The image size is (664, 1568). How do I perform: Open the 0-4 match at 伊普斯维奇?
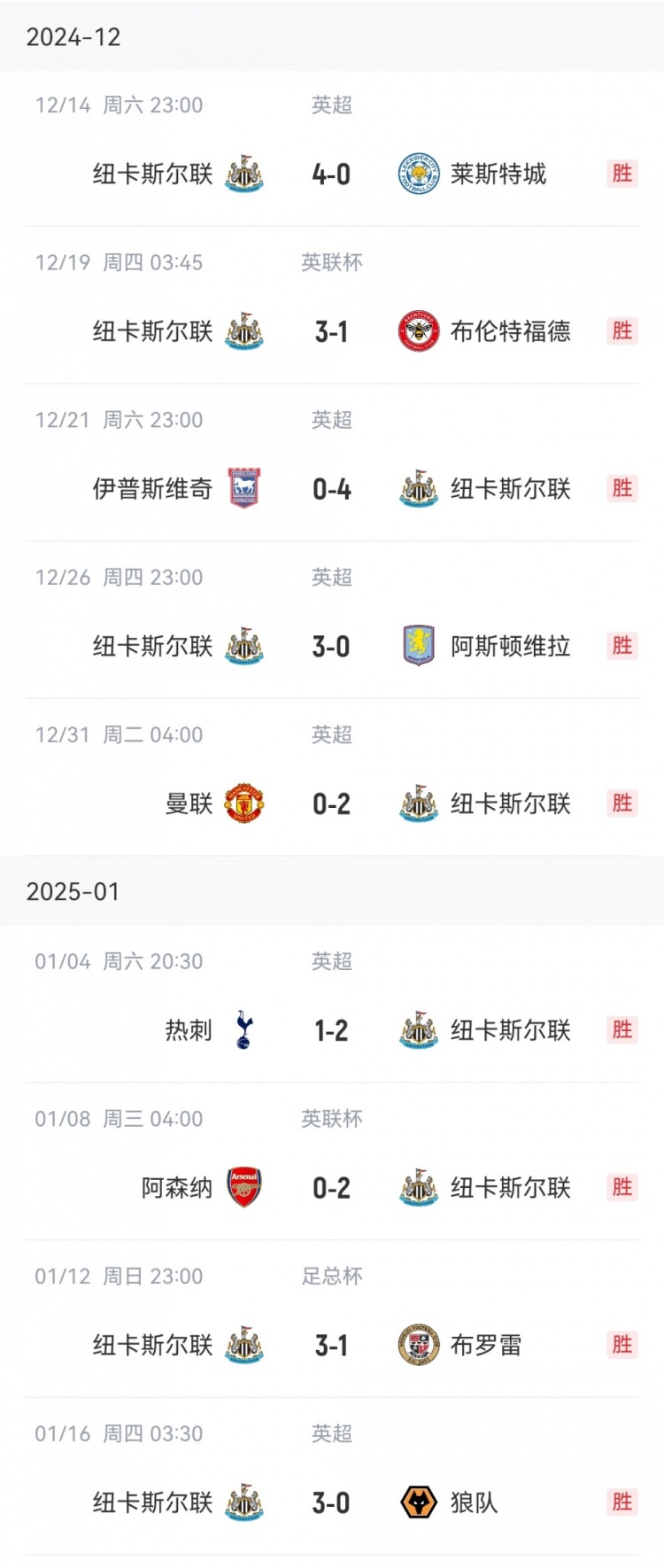[x=331, y=489]
